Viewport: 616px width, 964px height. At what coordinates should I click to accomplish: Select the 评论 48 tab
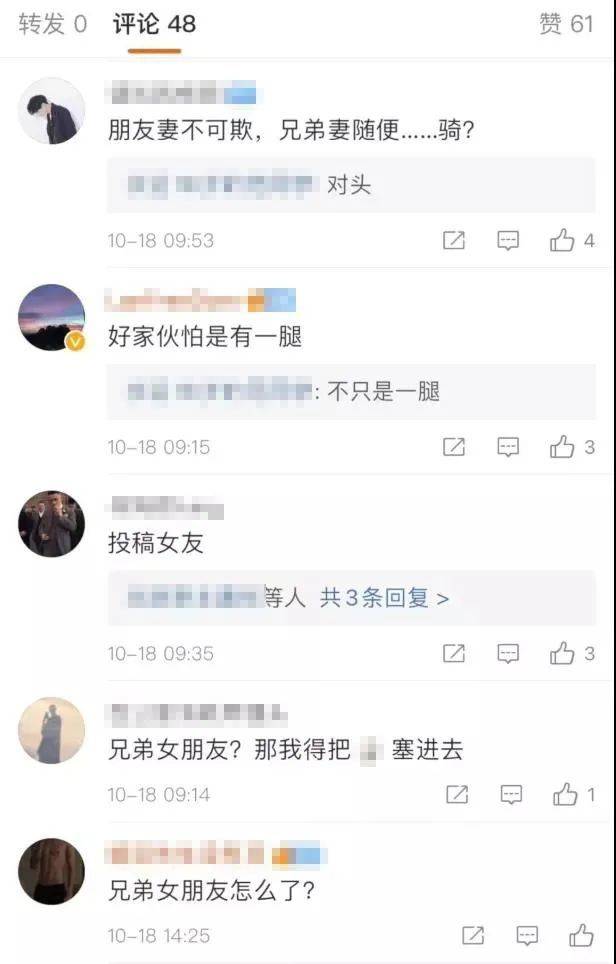point(154,24)
